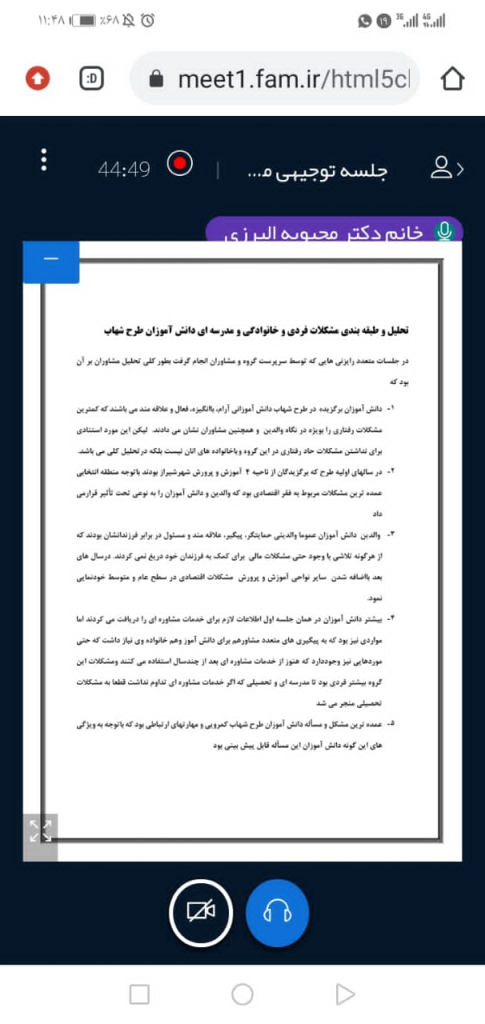Turn on the webcam
485x1024 pixels.
click(x=201, y=912)
